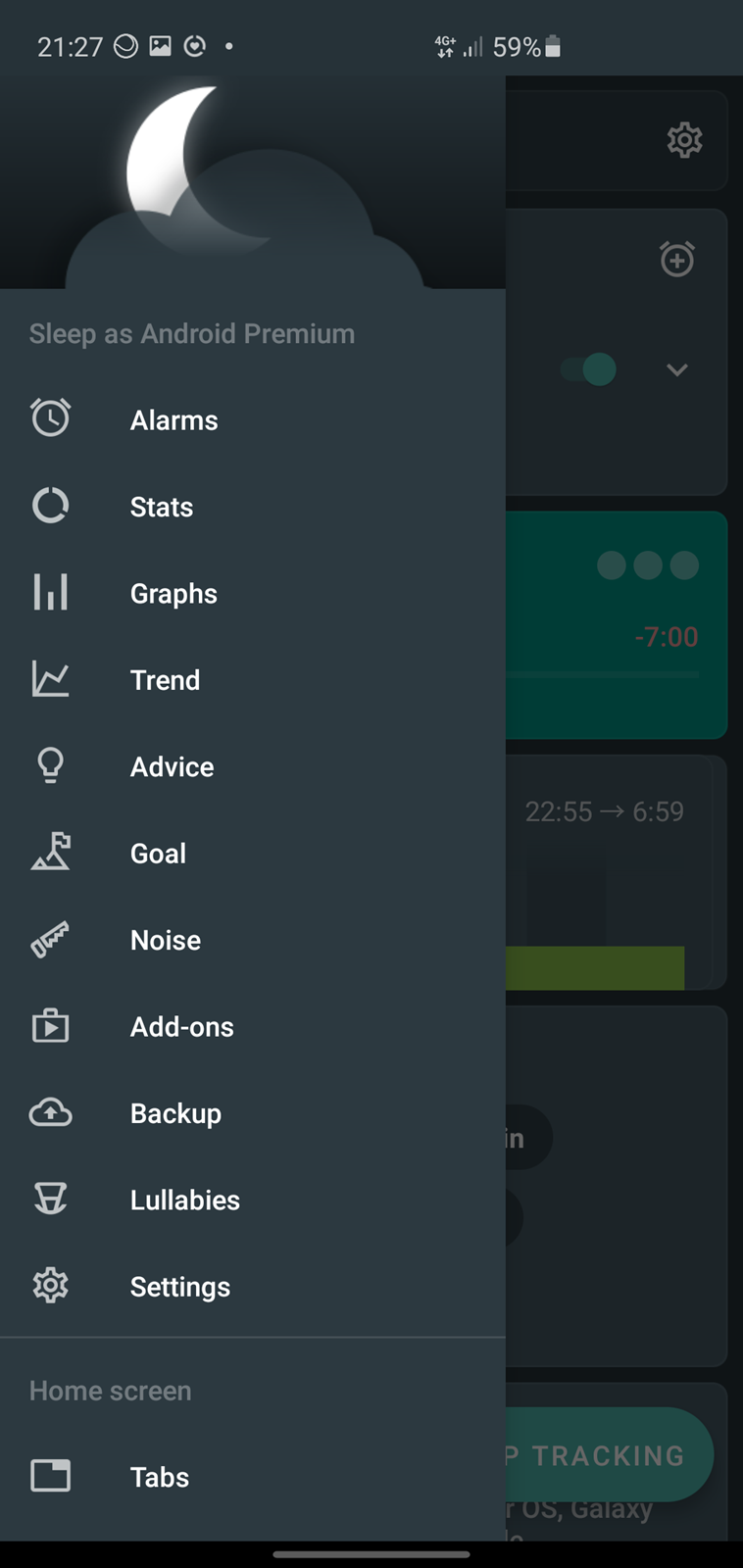
Task: Open Backup options
Action: tap(253, 1113)
